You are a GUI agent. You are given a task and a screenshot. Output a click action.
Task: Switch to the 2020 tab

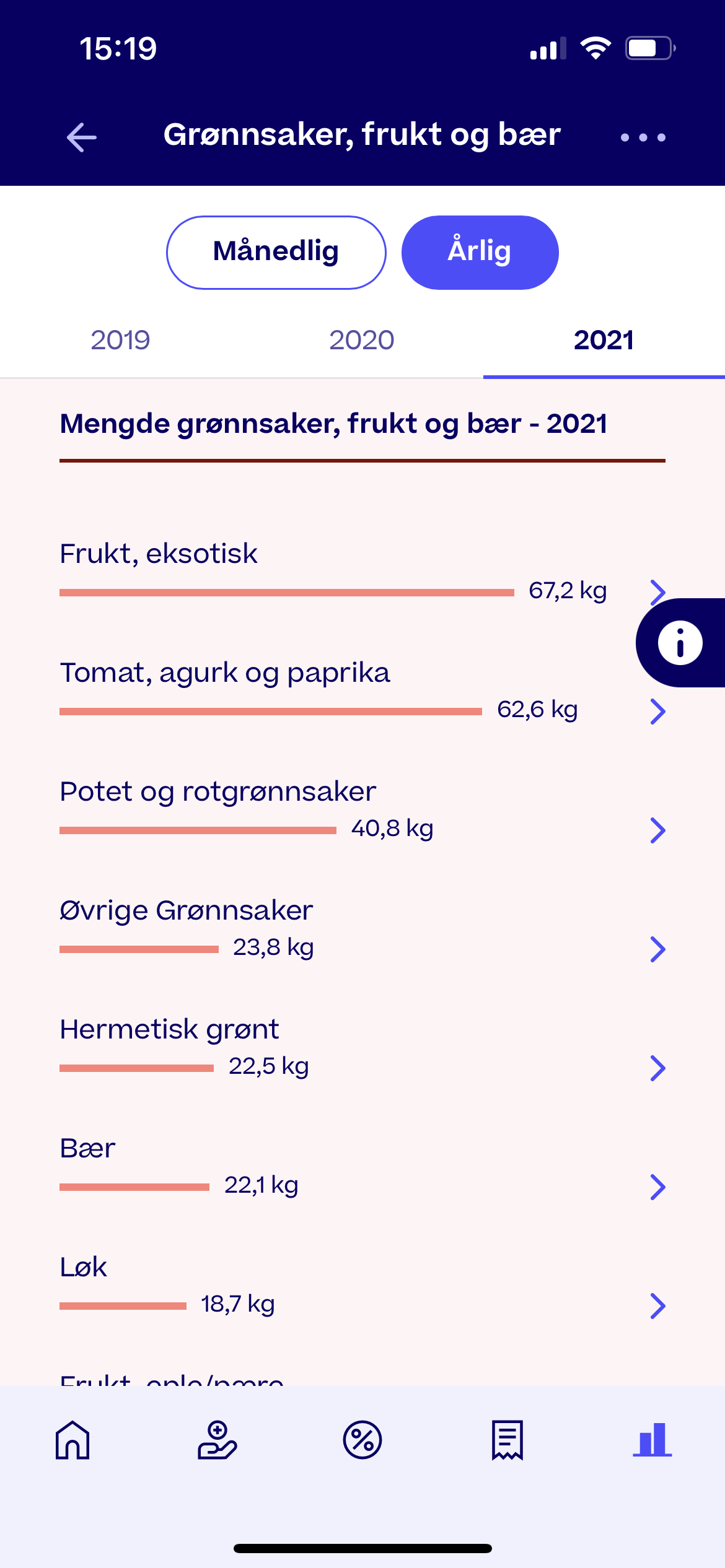(x=362, y=341)
